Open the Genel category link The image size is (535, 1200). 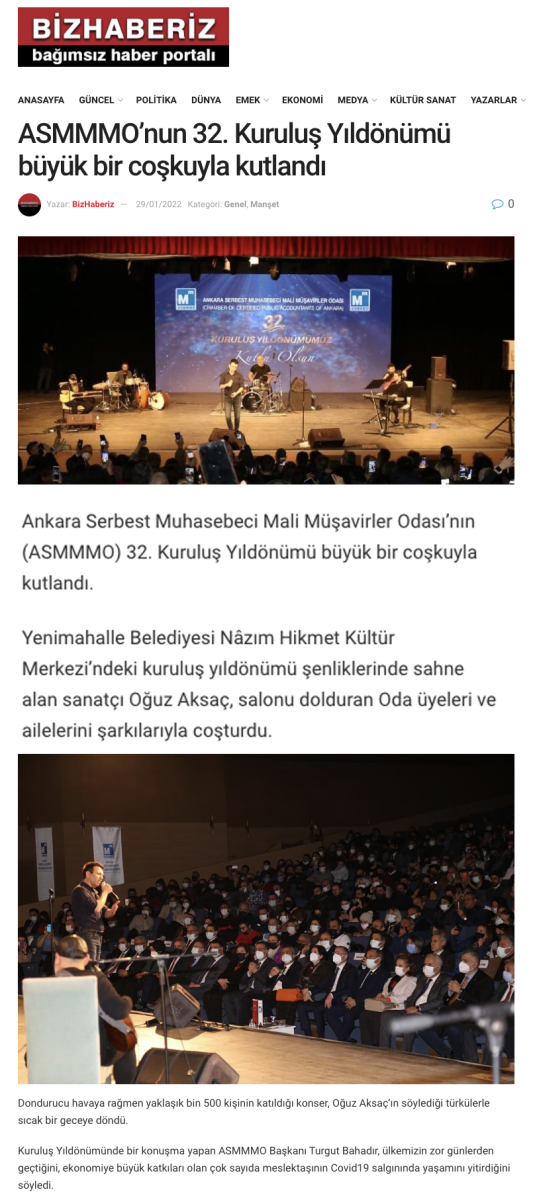[x=235, y=204]
